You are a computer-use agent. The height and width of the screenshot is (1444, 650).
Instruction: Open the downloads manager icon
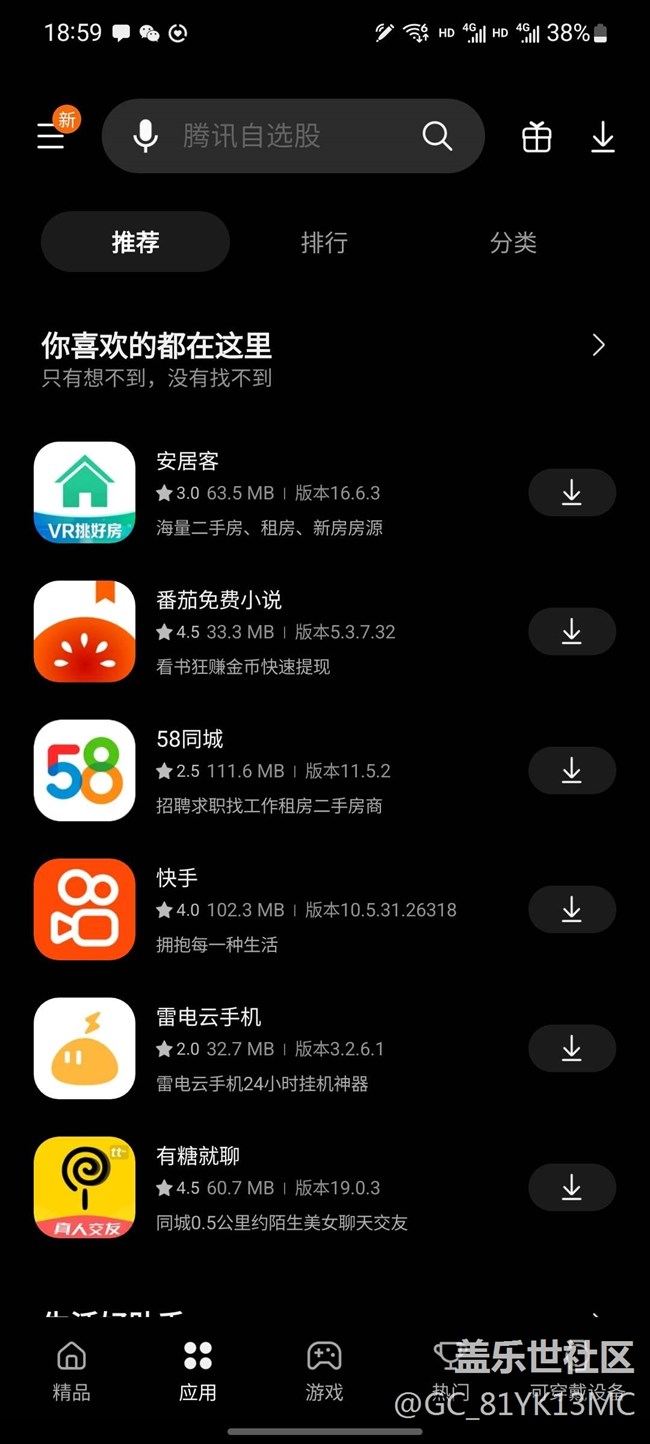pyautogui.click(x=603, y=137)
